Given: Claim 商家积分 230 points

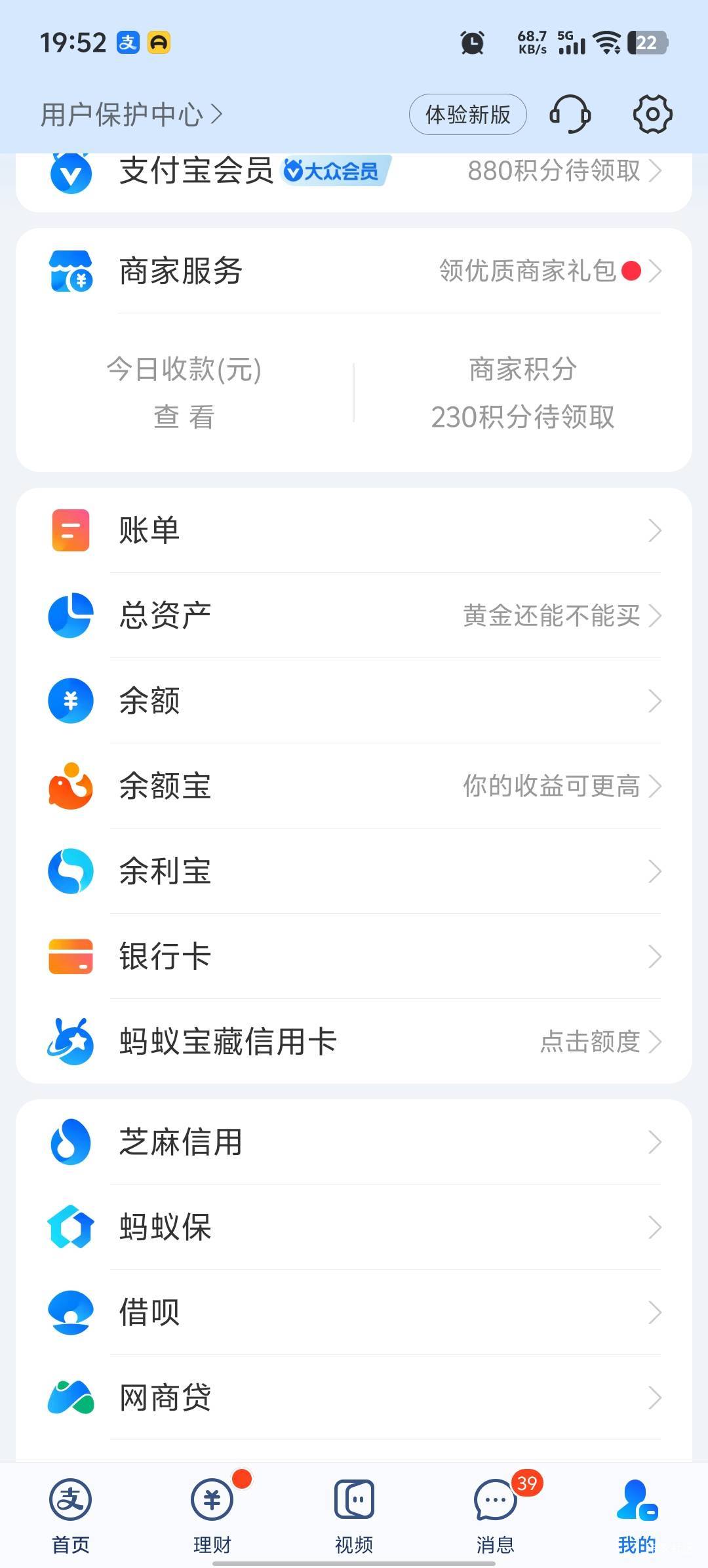Looking at the screenshot, I should pyautogui.click(x=522, y=392).
